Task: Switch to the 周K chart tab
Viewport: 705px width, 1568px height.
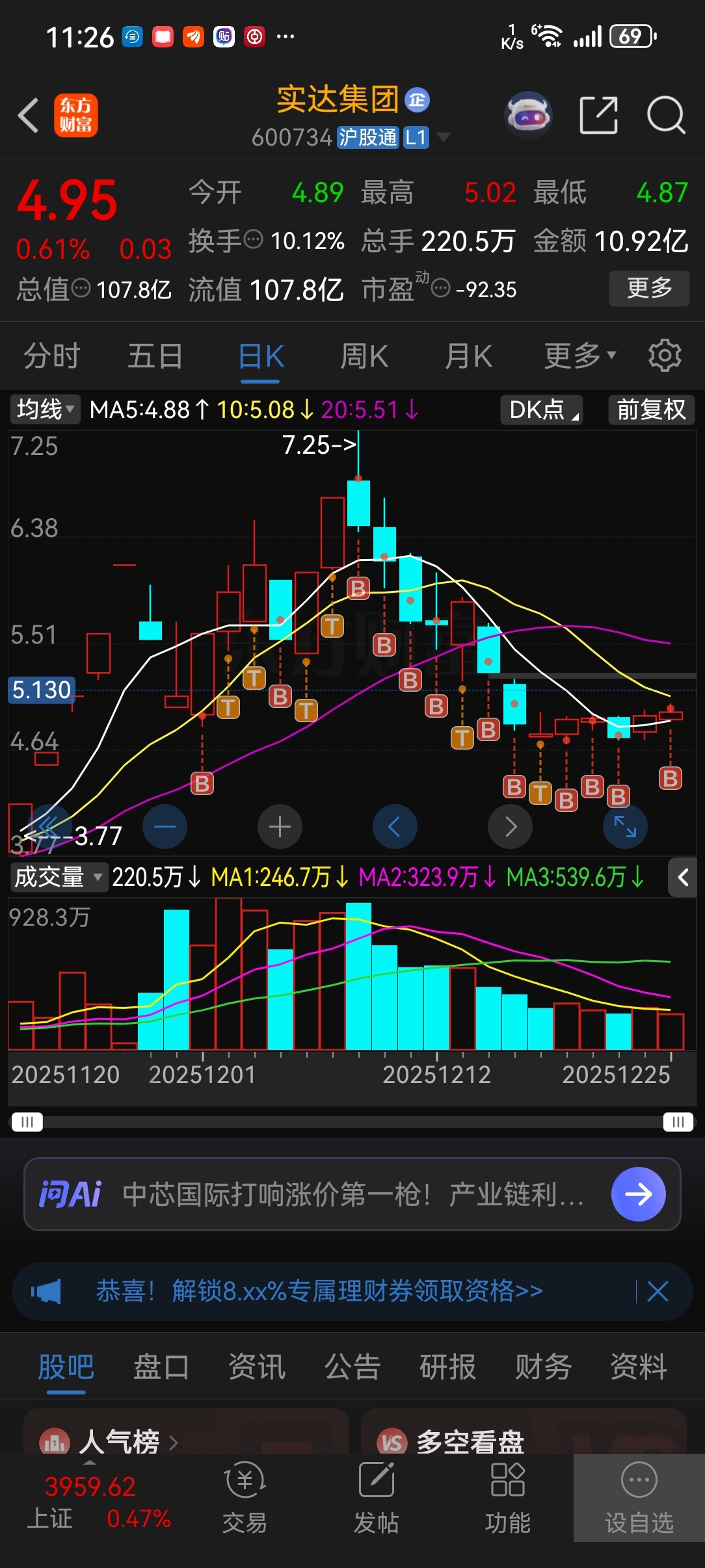Action: 364,356
